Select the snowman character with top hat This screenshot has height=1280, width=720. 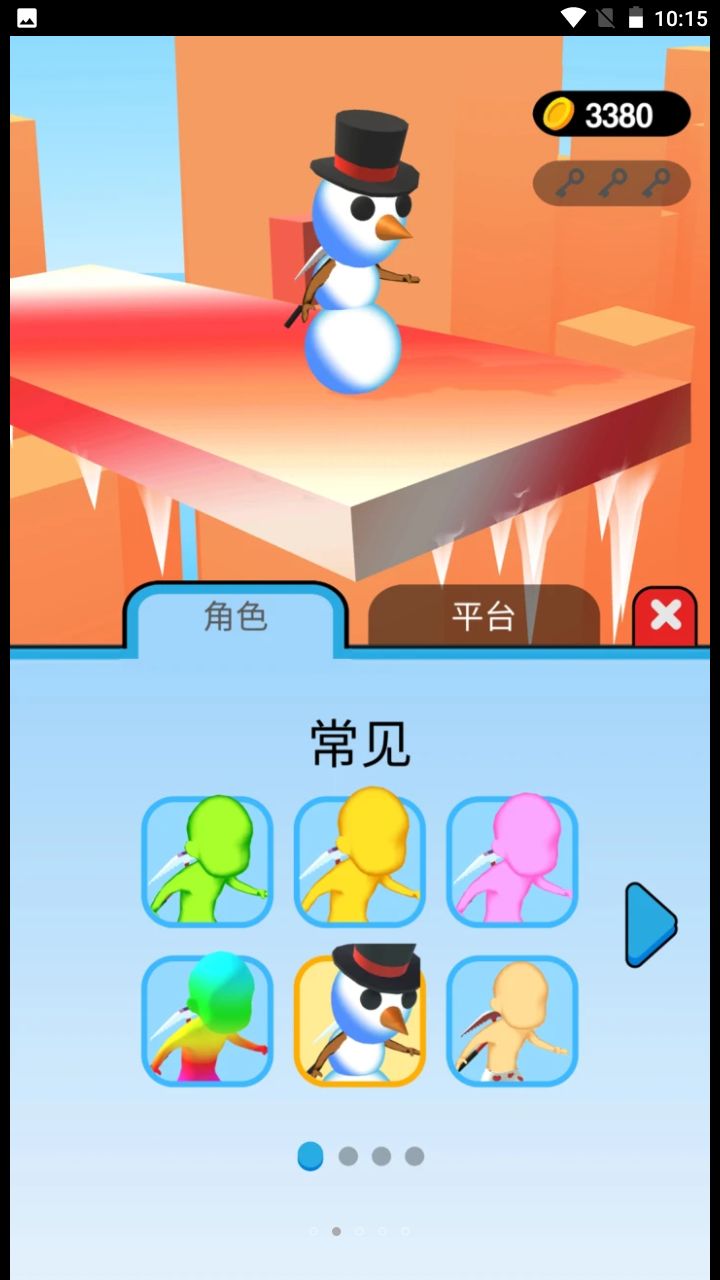pyautogui.click(x=359, y=1021)
